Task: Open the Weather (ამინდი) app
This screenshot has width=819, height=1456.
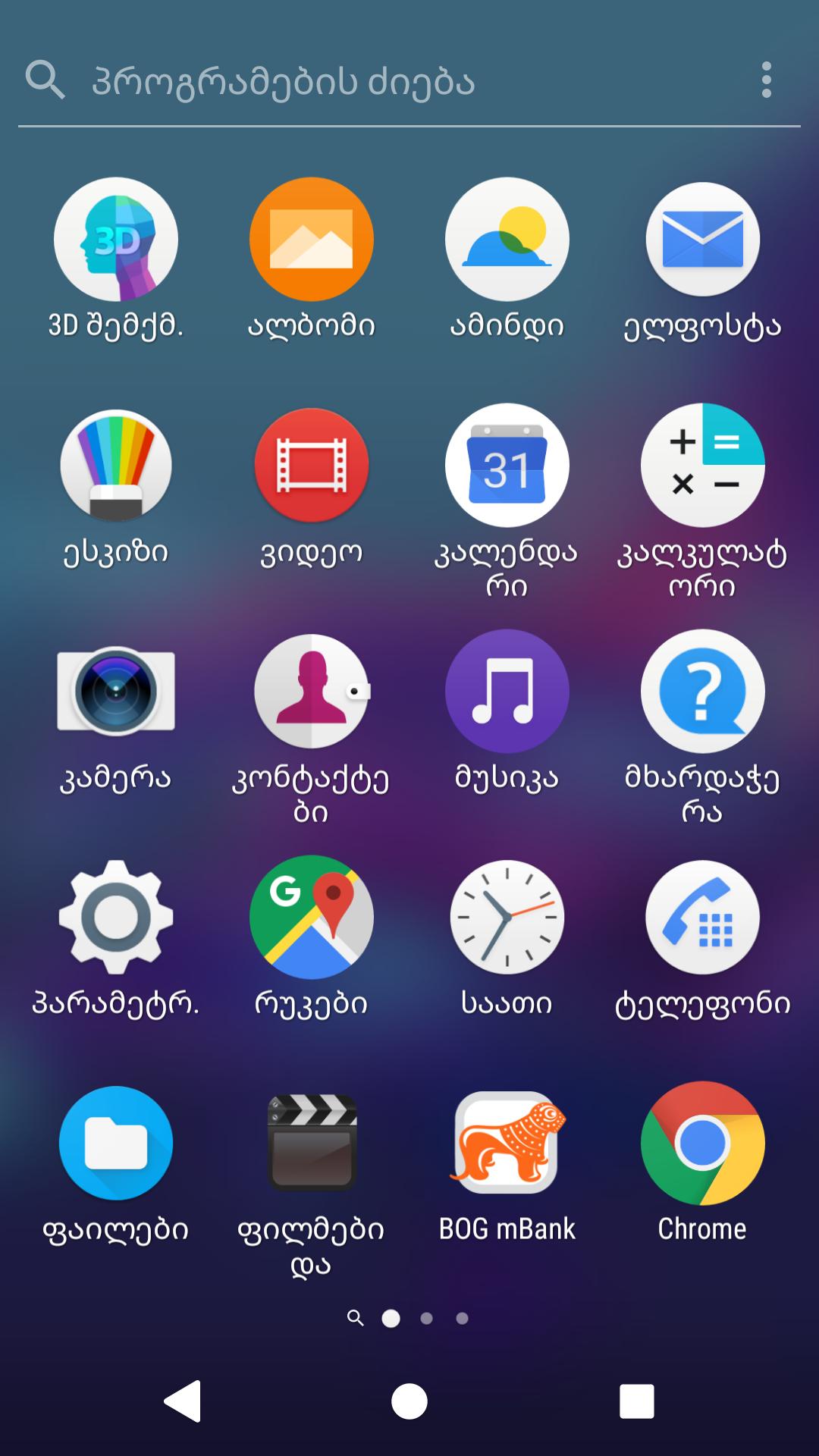Action: pyautogui.click(x=507, y=239)
